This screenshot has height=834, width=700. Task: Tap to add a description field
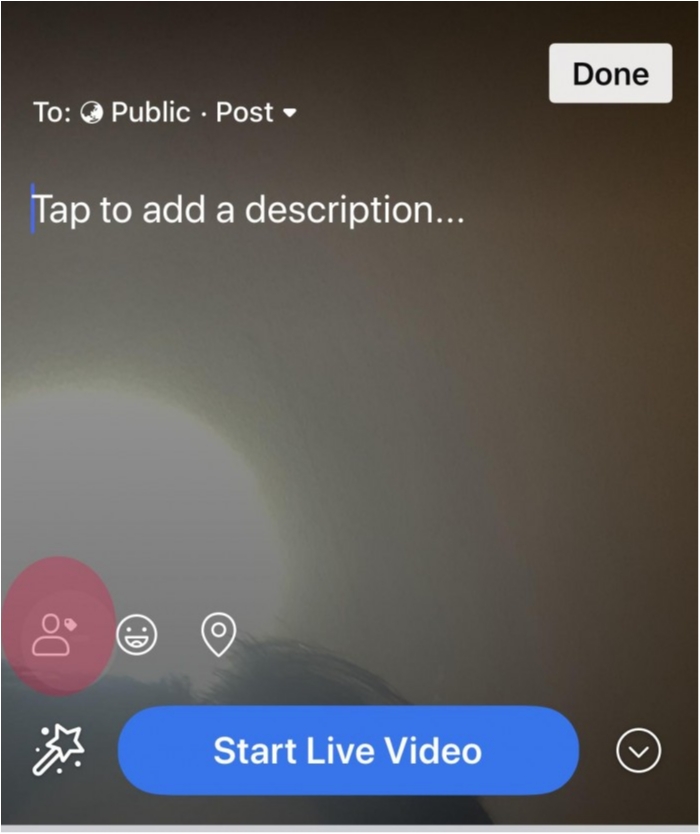point(250,210)
